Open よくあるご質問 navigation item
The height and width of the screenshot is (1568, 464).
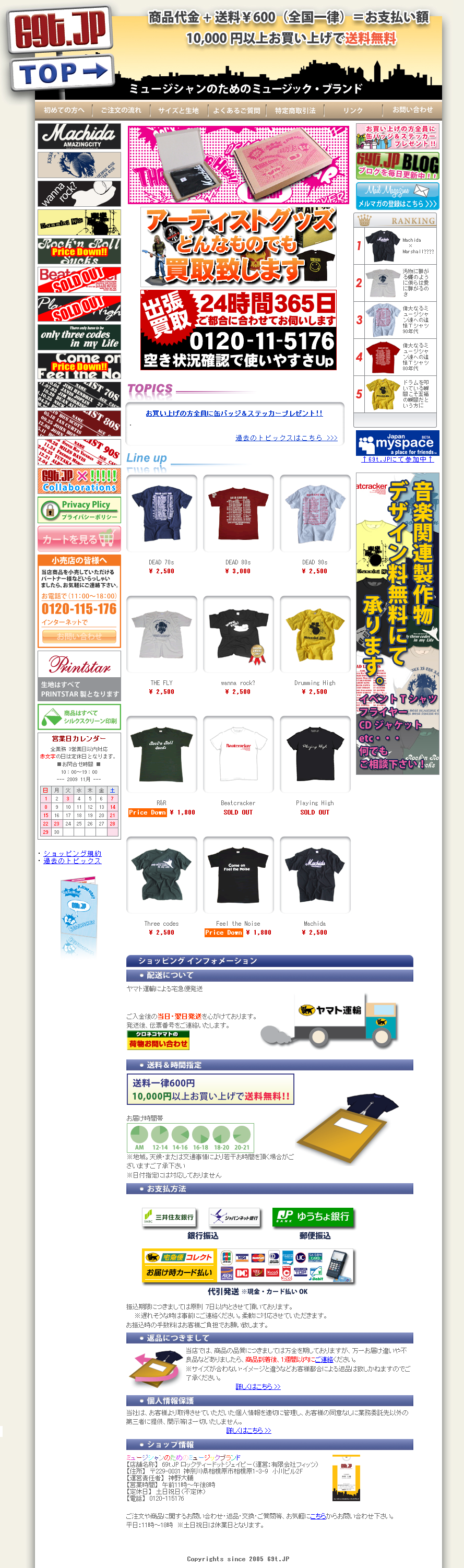[236, 110]
